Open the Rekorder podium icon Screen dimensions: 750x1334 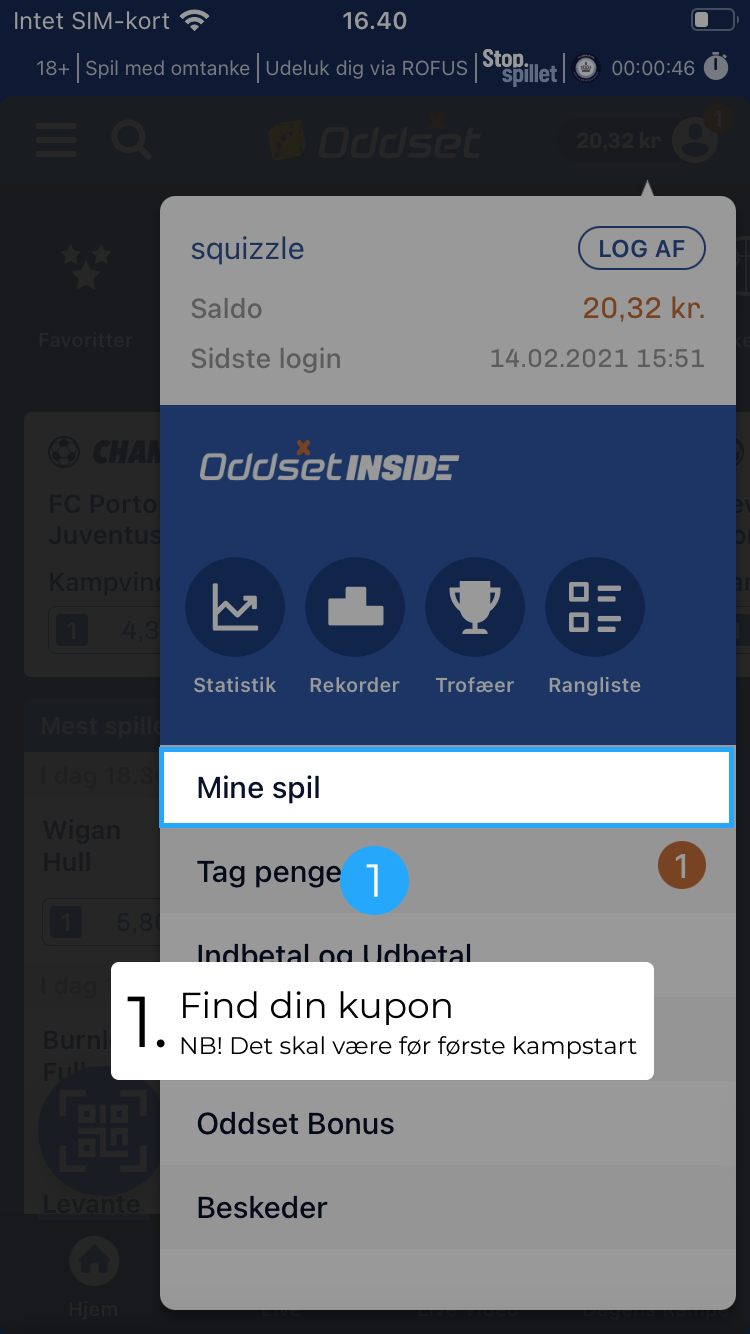(355, 607)
